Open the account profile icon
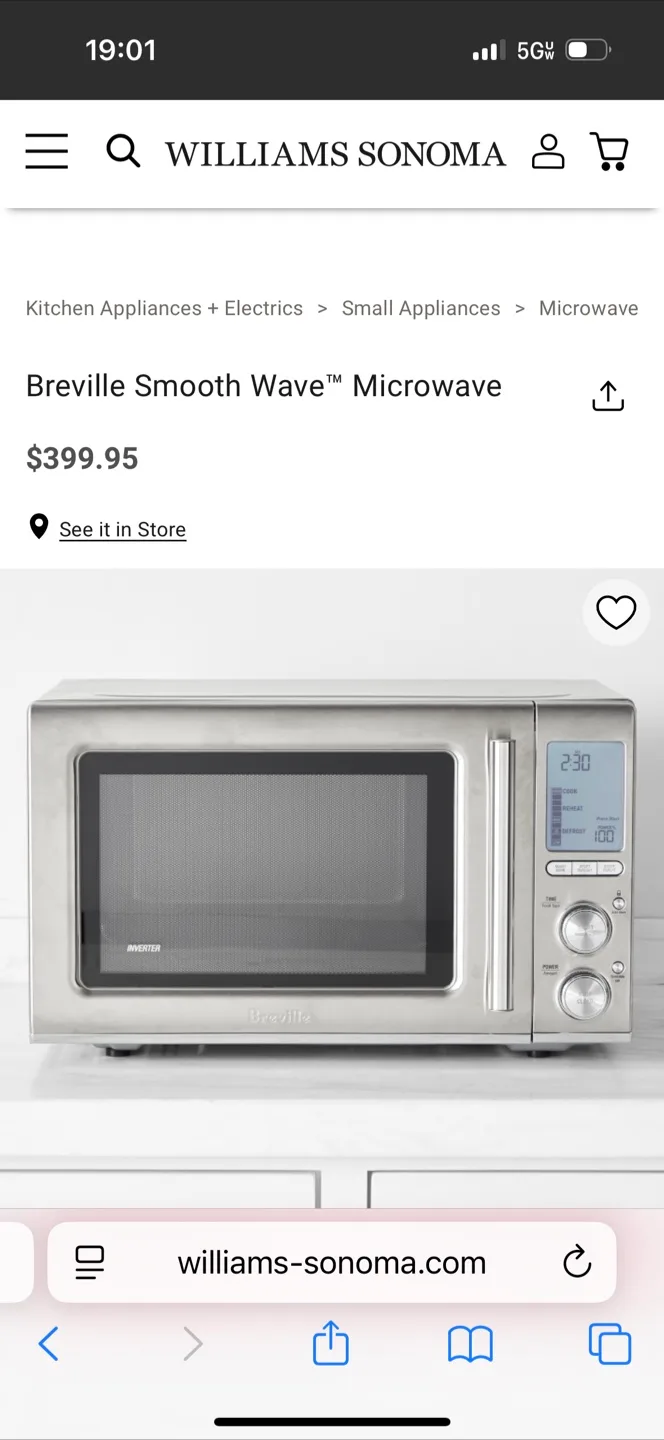Viewport: 664px width, 1440px height. point(547,152)
